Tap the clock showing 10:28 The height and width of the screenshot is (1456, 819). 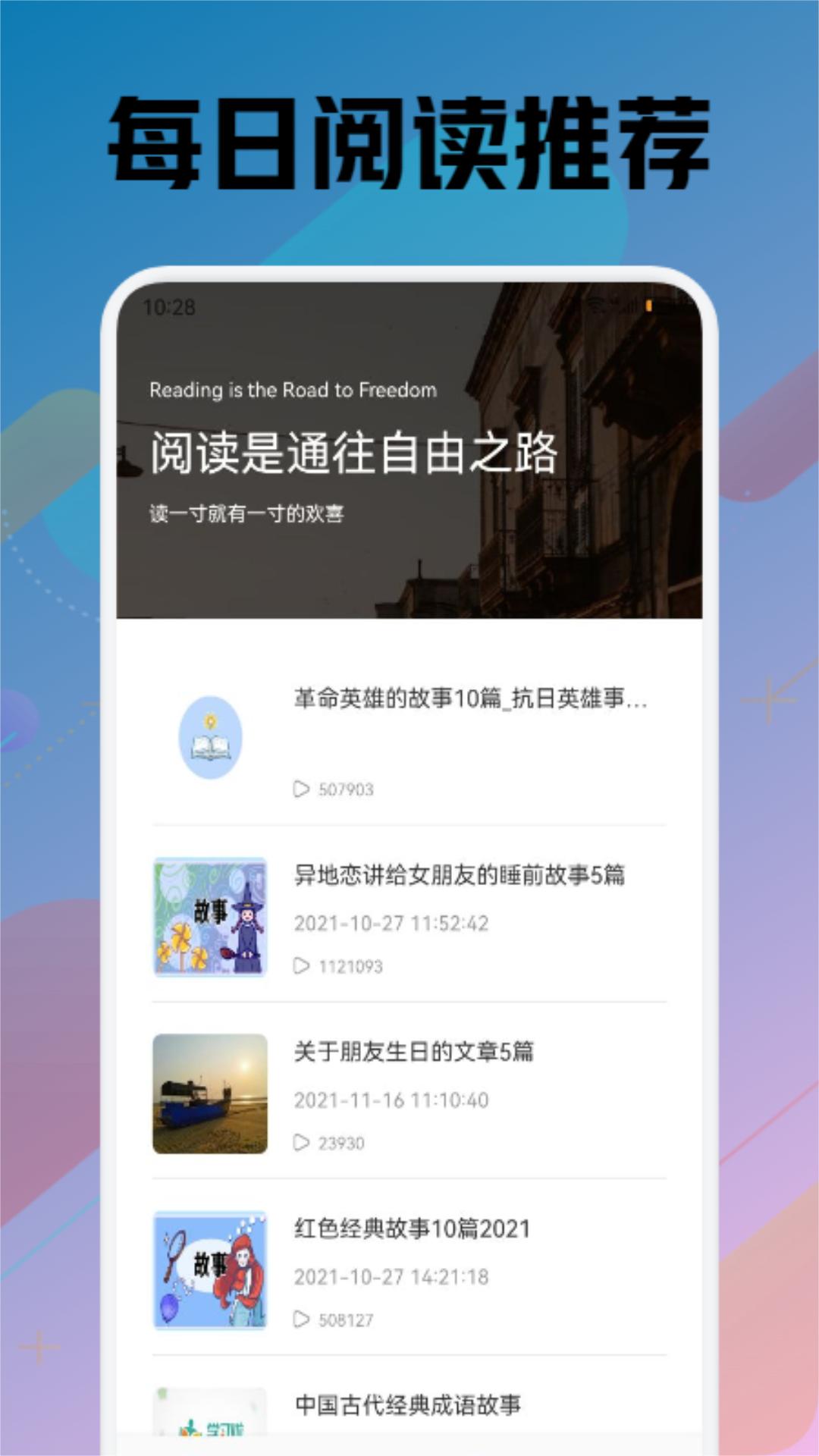point(168,307)
